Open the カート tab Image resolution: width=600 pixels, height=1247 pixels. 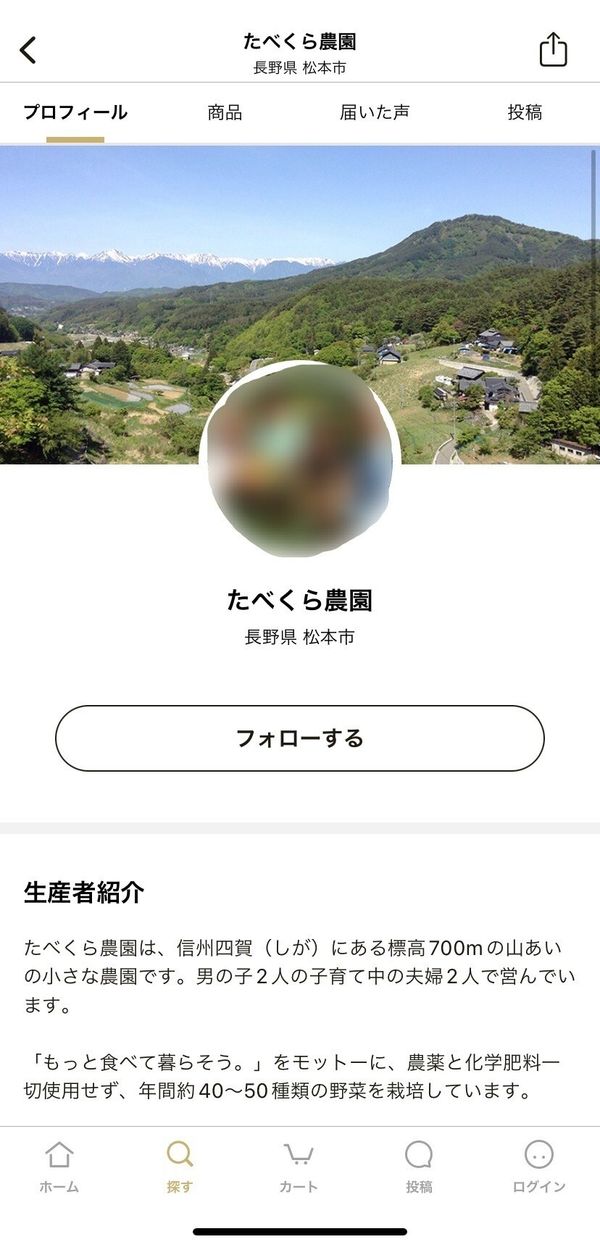click(x=298, y=1167)
